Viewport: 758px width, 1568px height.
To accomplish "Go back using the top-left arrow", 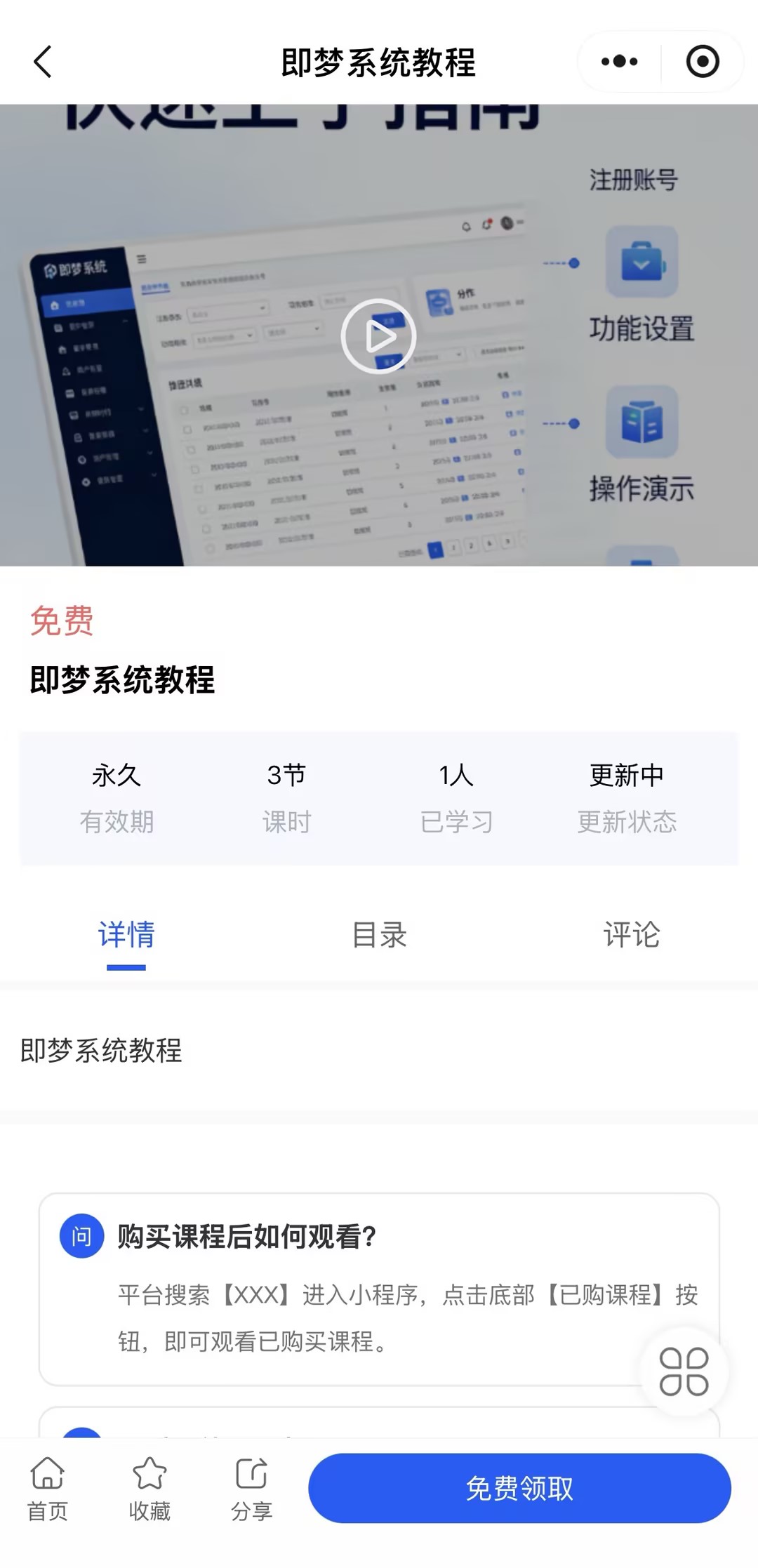I will 44,62.
